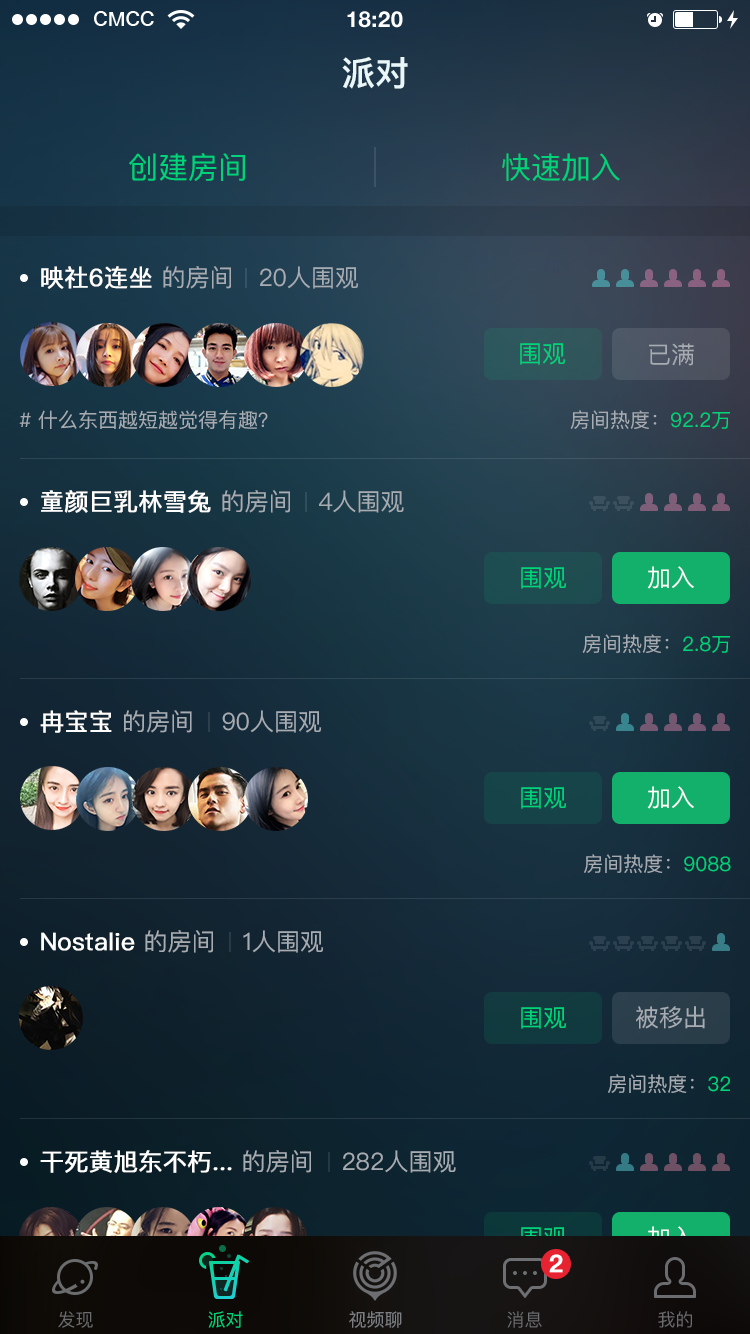Switch to the 创建房间 tab
The width and height of the screenshot is (750, 1334).
pos(190,168)
